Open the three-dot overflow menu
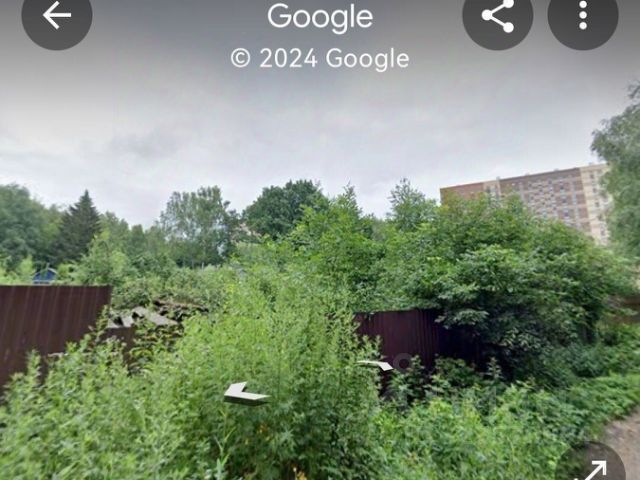Screen dimensions: 640x480 click(x=583, y=15)
